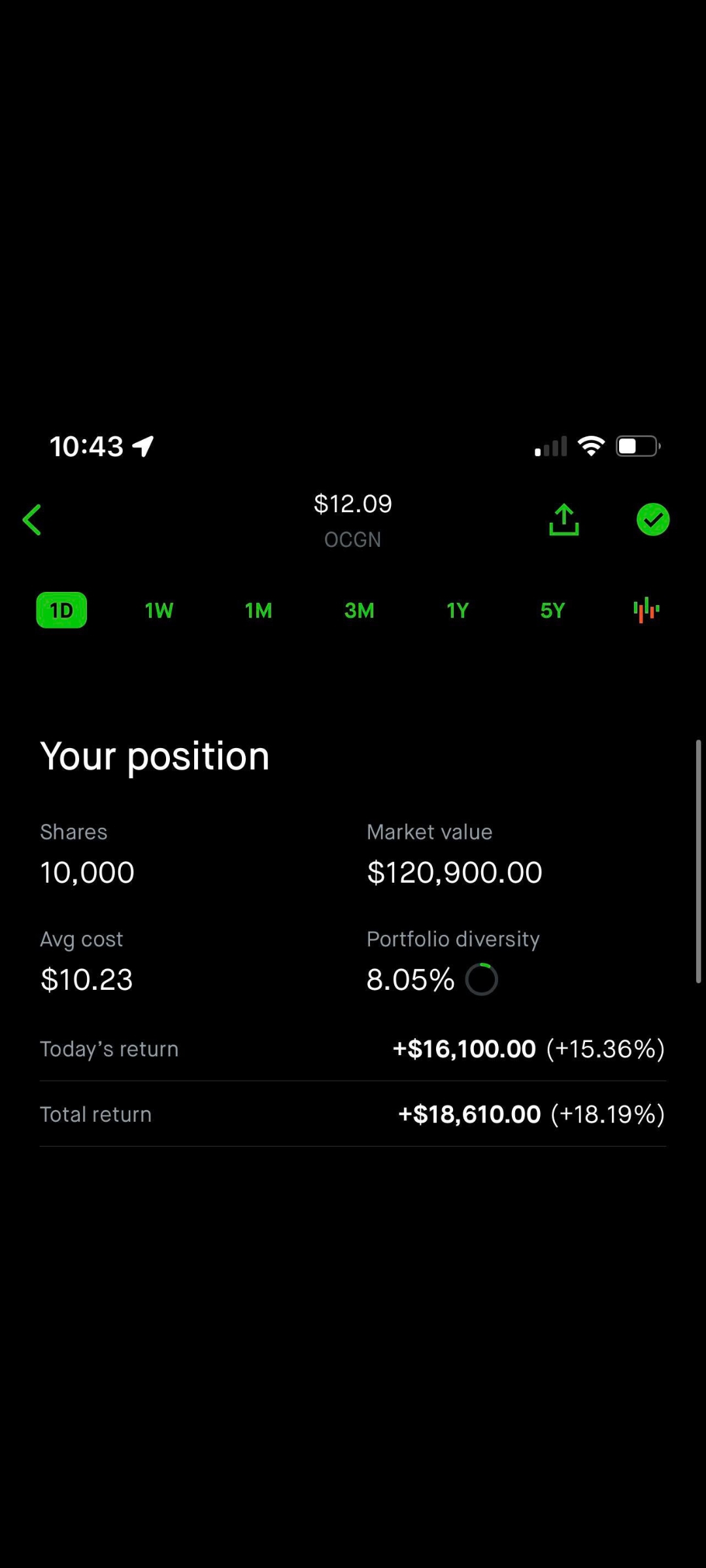
Task: Toggle the candlestick chart view
Action: (x=647, y=610)
